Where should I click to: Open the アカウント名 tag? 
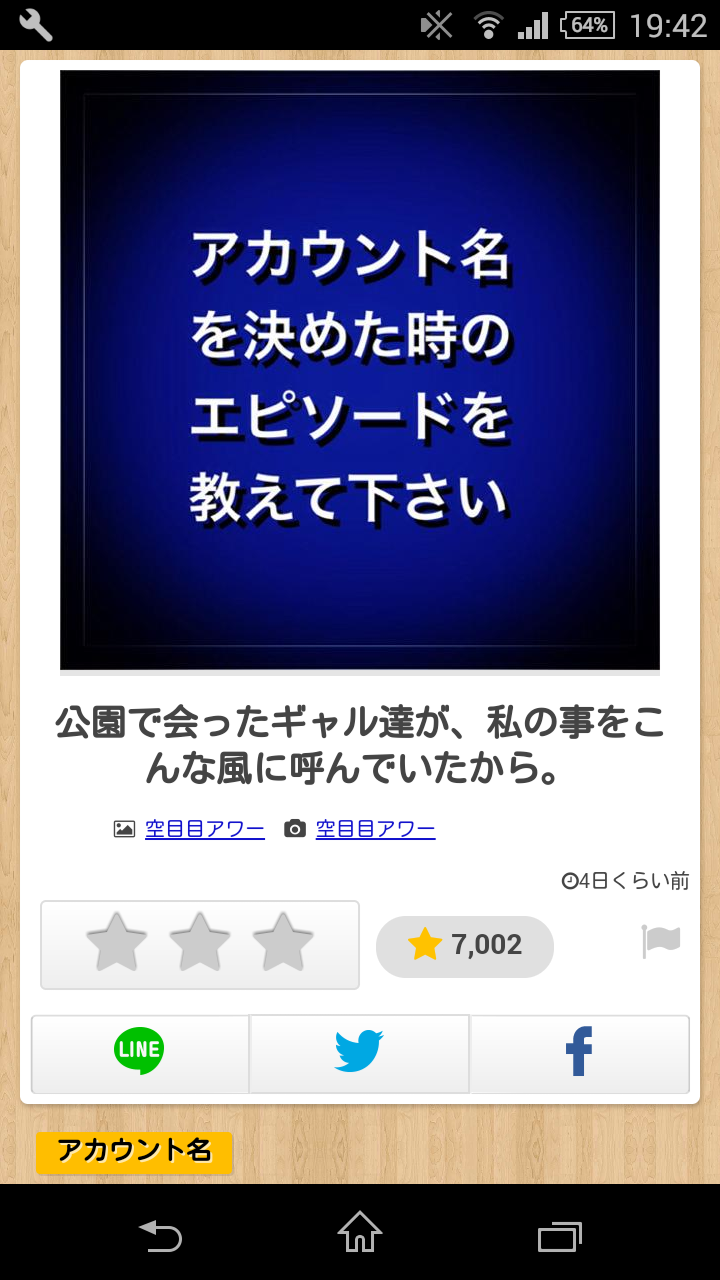pyautogui.click(x=134, y=1151)
